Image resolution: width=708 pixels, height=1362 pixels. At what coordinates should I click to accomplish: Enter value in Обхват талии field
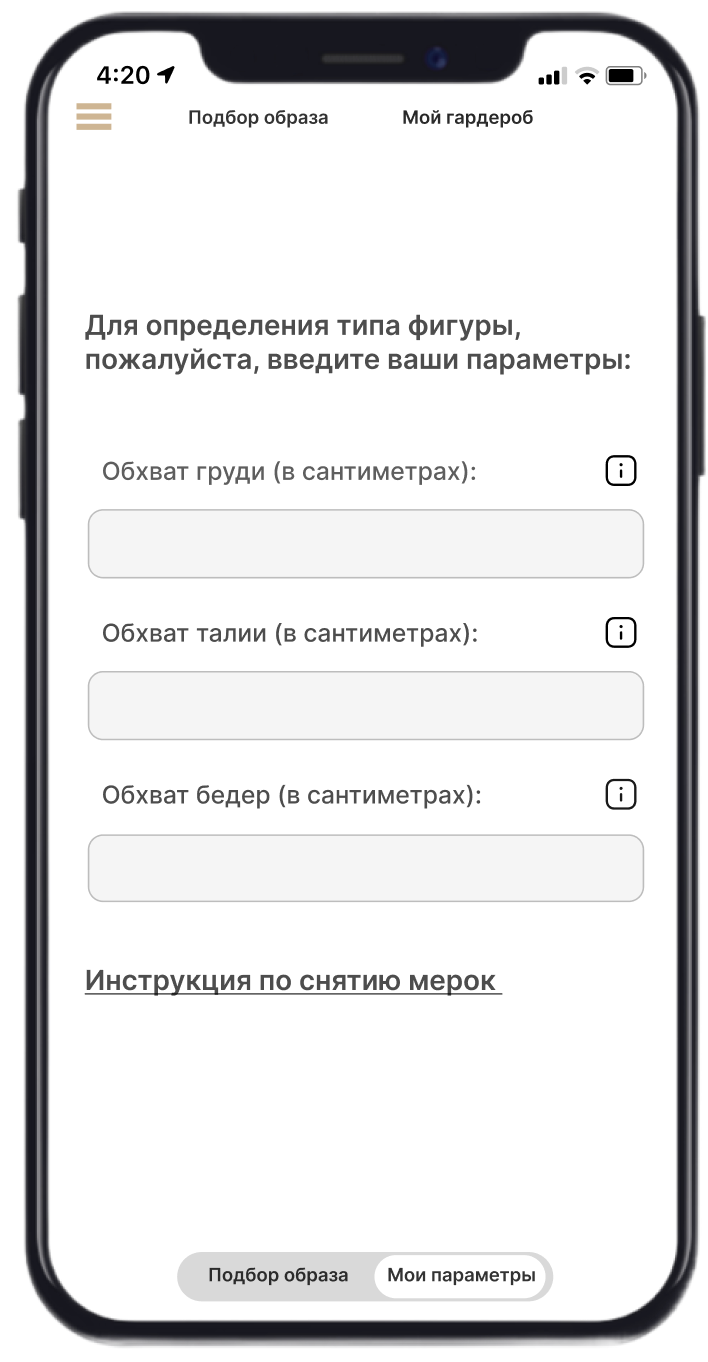[365, 706]
